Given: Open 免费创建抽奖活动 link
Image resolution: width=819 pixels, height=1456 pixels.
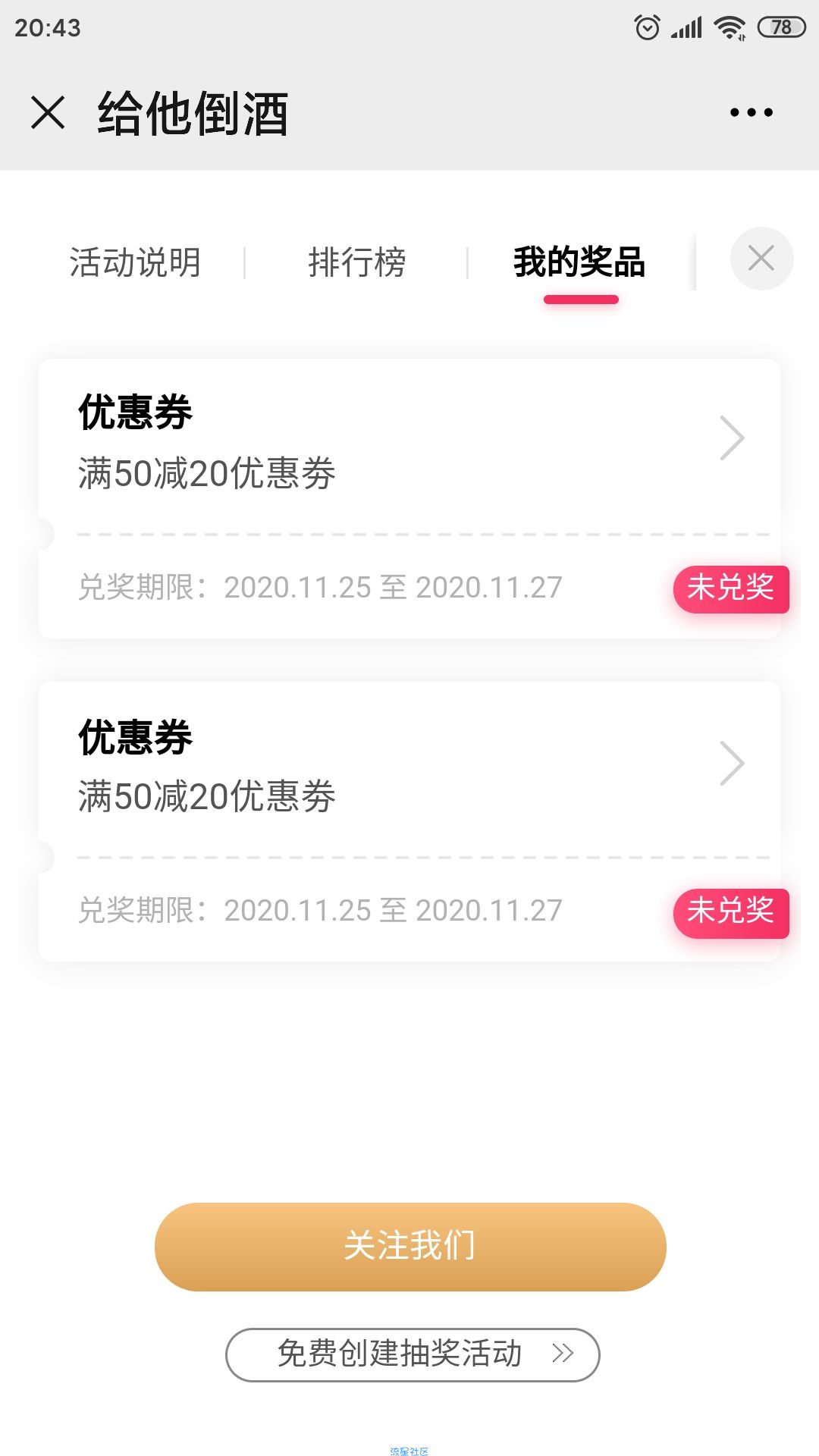Looking at the screenshot, I should pyautogui.click(x=413, y=1354).
